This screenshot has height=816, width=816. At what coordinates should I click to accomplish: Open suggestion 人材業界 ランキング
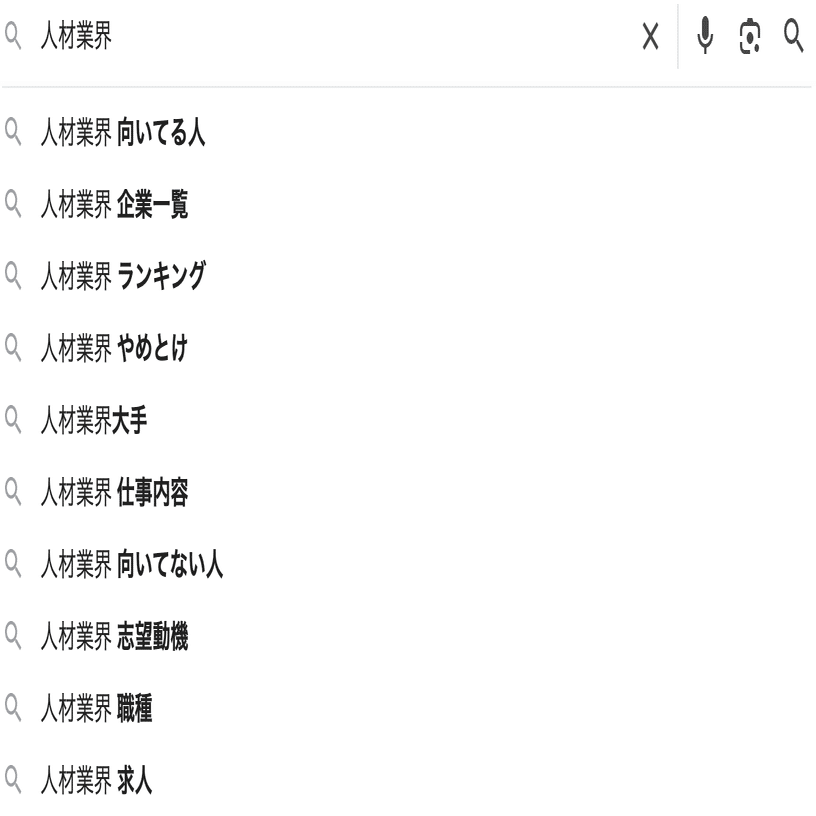coord(122,276)
